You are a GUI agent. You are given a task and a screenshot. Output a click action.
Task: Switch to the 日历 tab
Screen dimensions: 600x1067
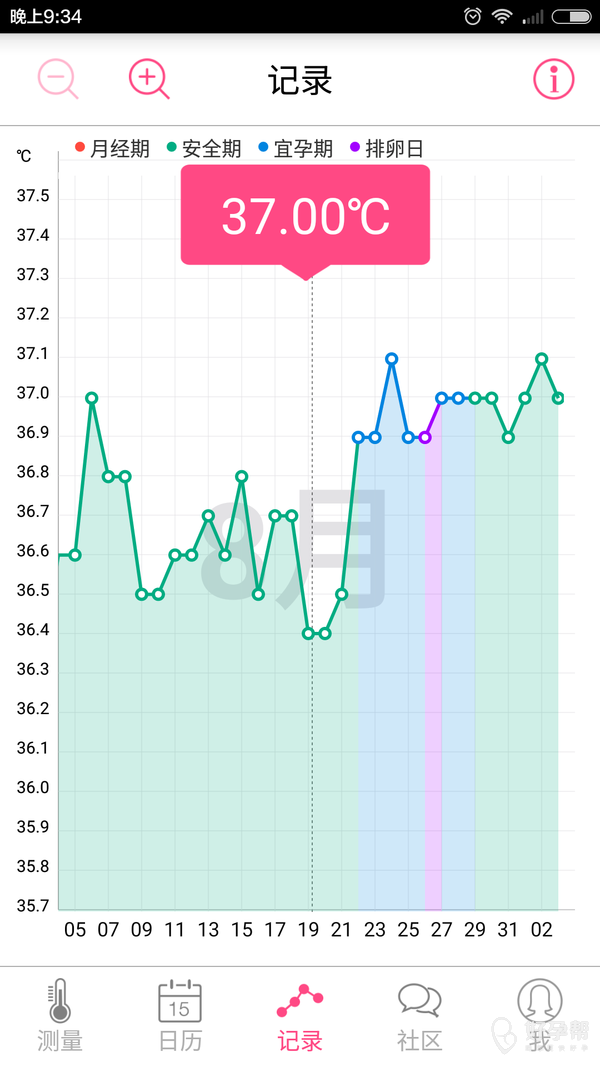[180, 1016]
